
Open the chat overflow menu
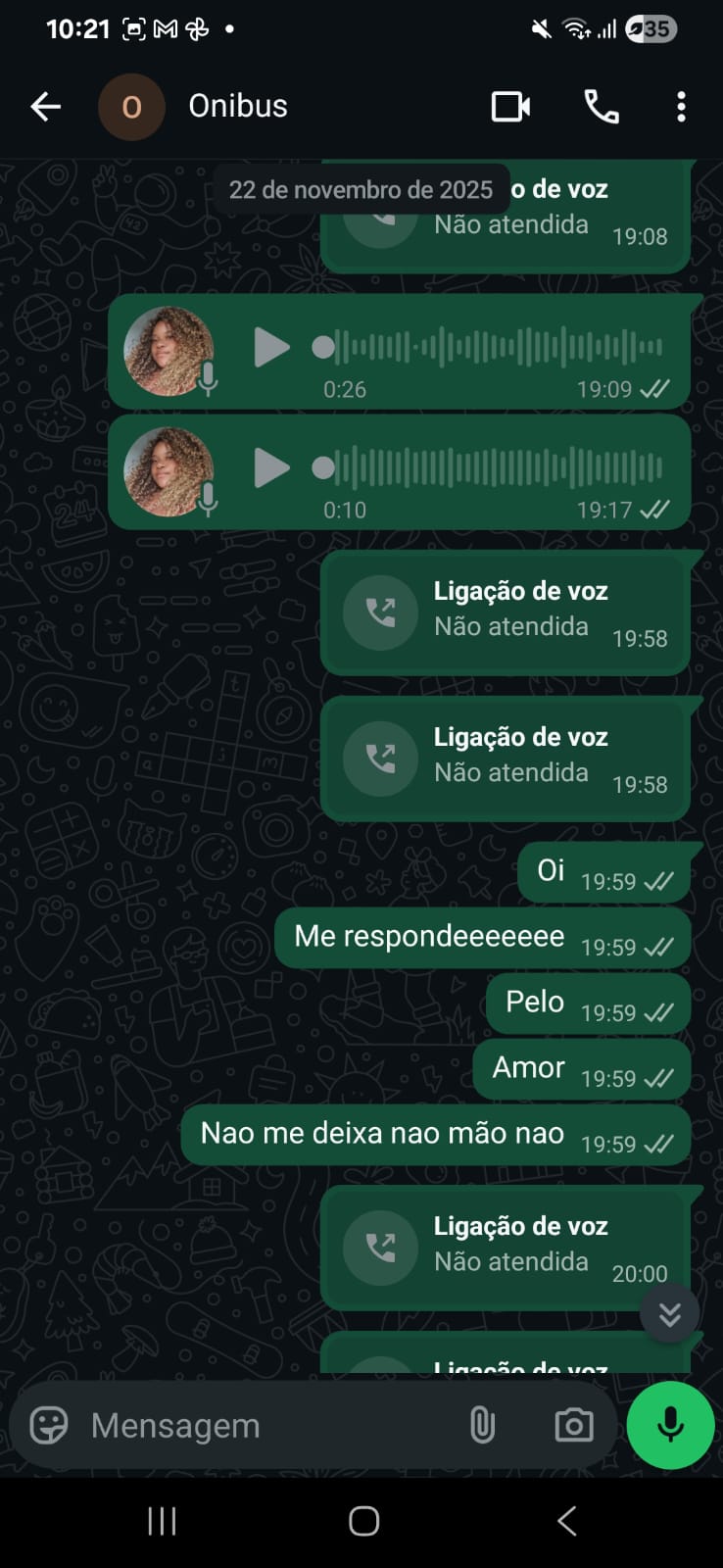[681, 107]
